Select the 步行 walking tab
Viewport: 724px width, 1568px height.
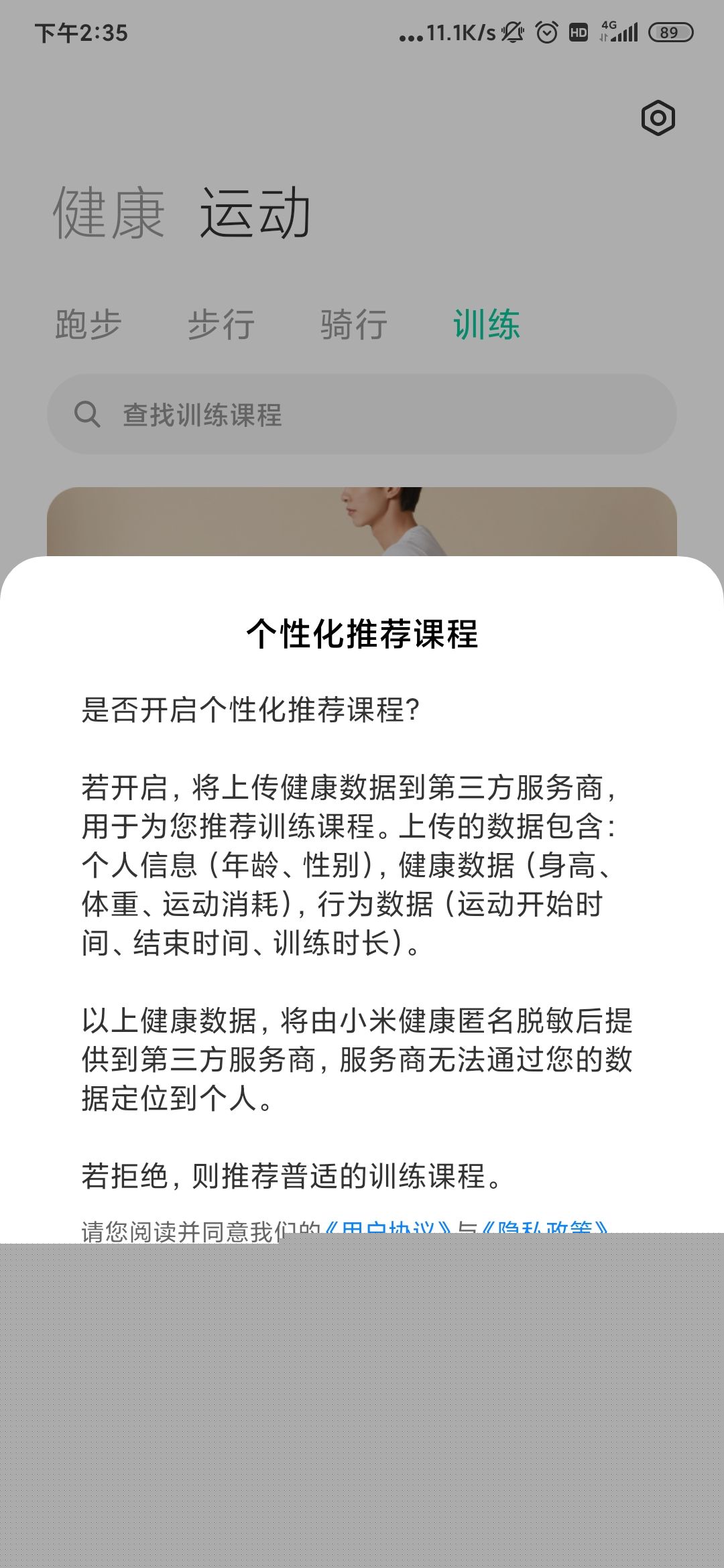(221, 325)
